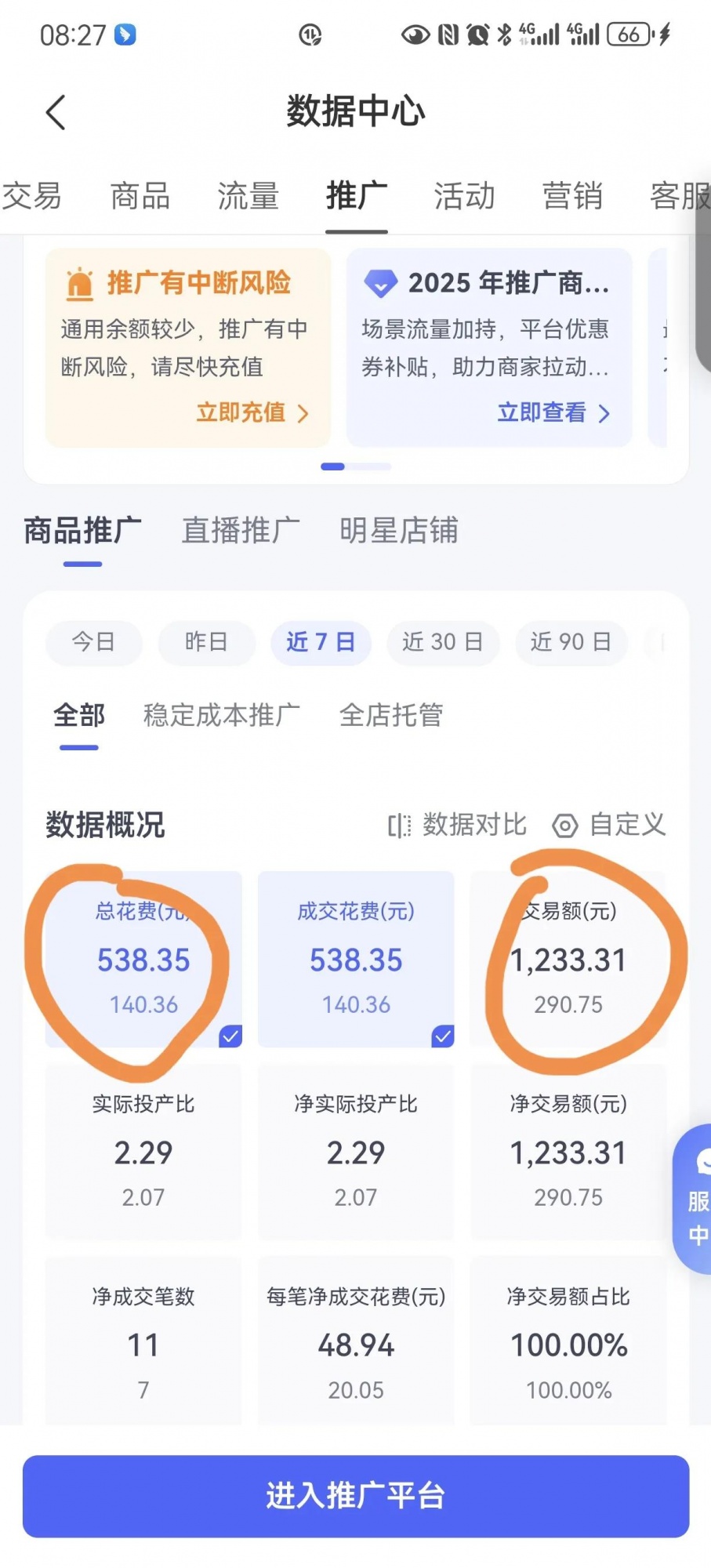
Task: Choose 近 30 日 range
Action: (442, 642)
